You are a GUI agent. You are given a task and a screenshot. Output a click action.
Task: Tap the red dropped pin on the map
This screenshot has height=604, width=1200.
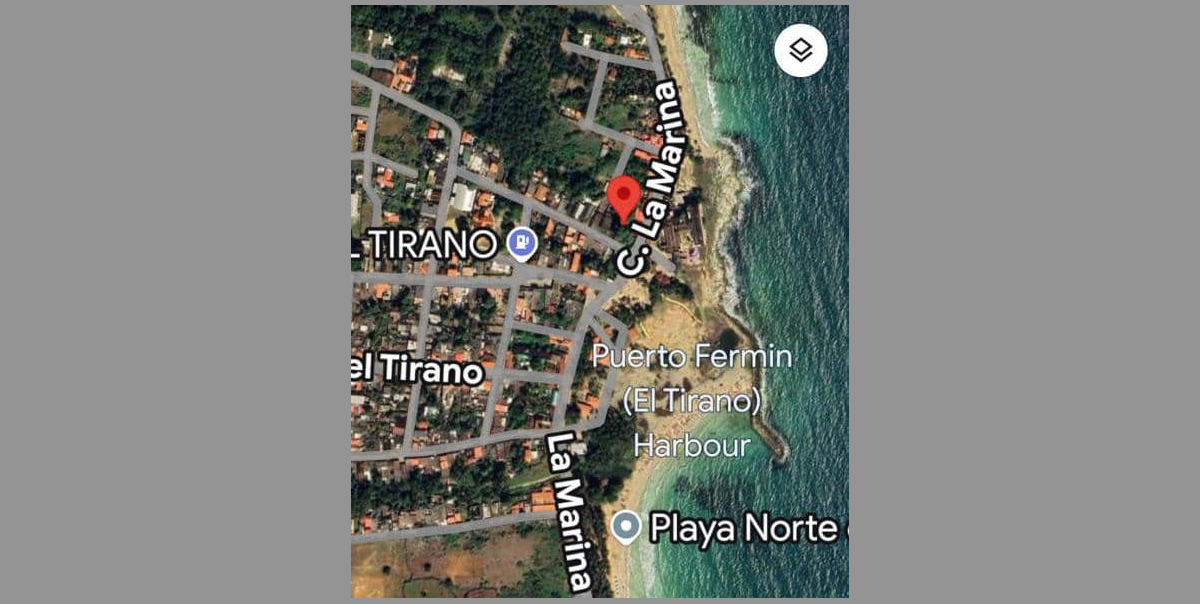[x=626, y=198]
